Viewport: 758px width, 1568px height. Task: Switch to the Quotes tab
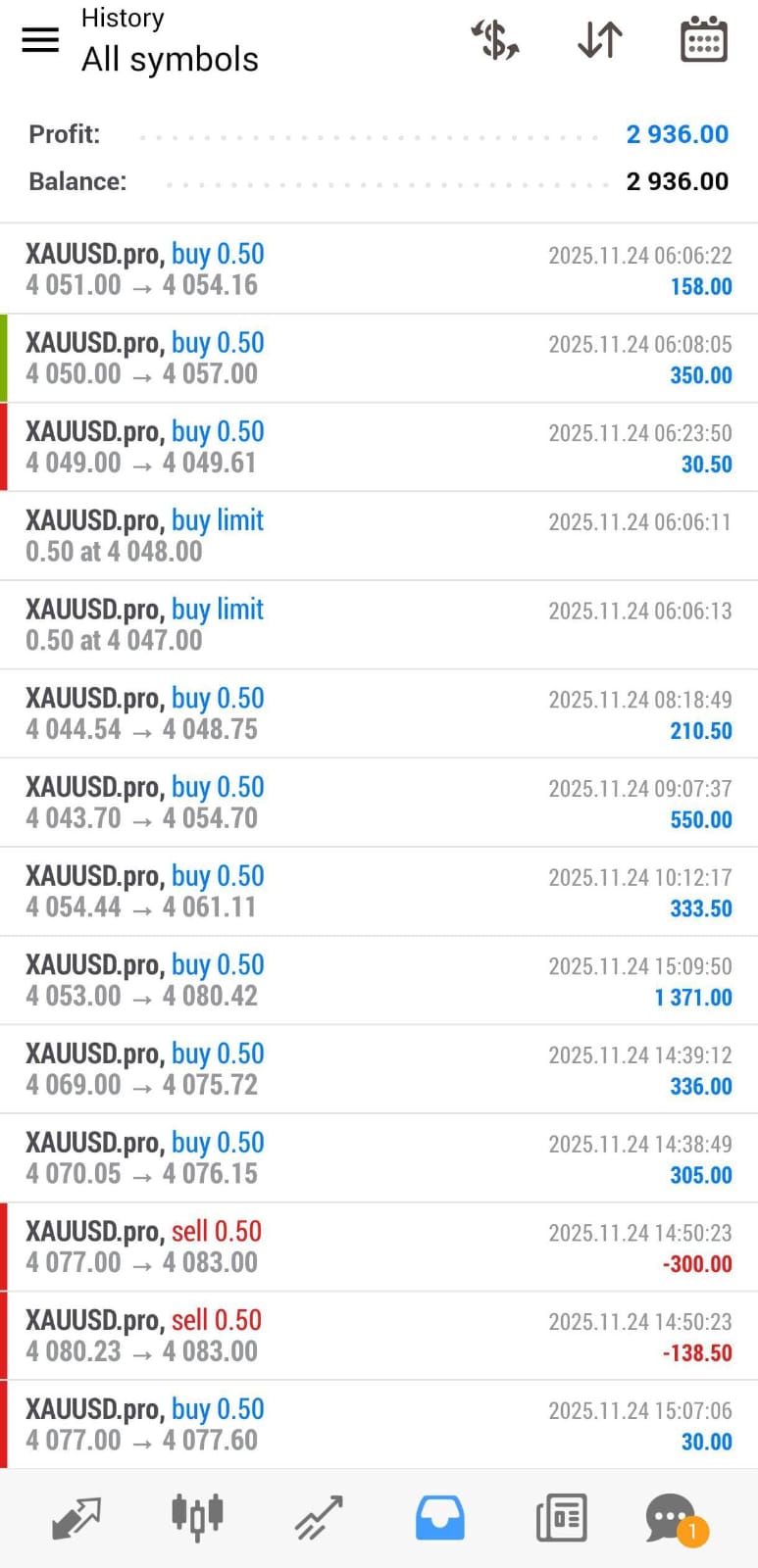click(76, 1518)
